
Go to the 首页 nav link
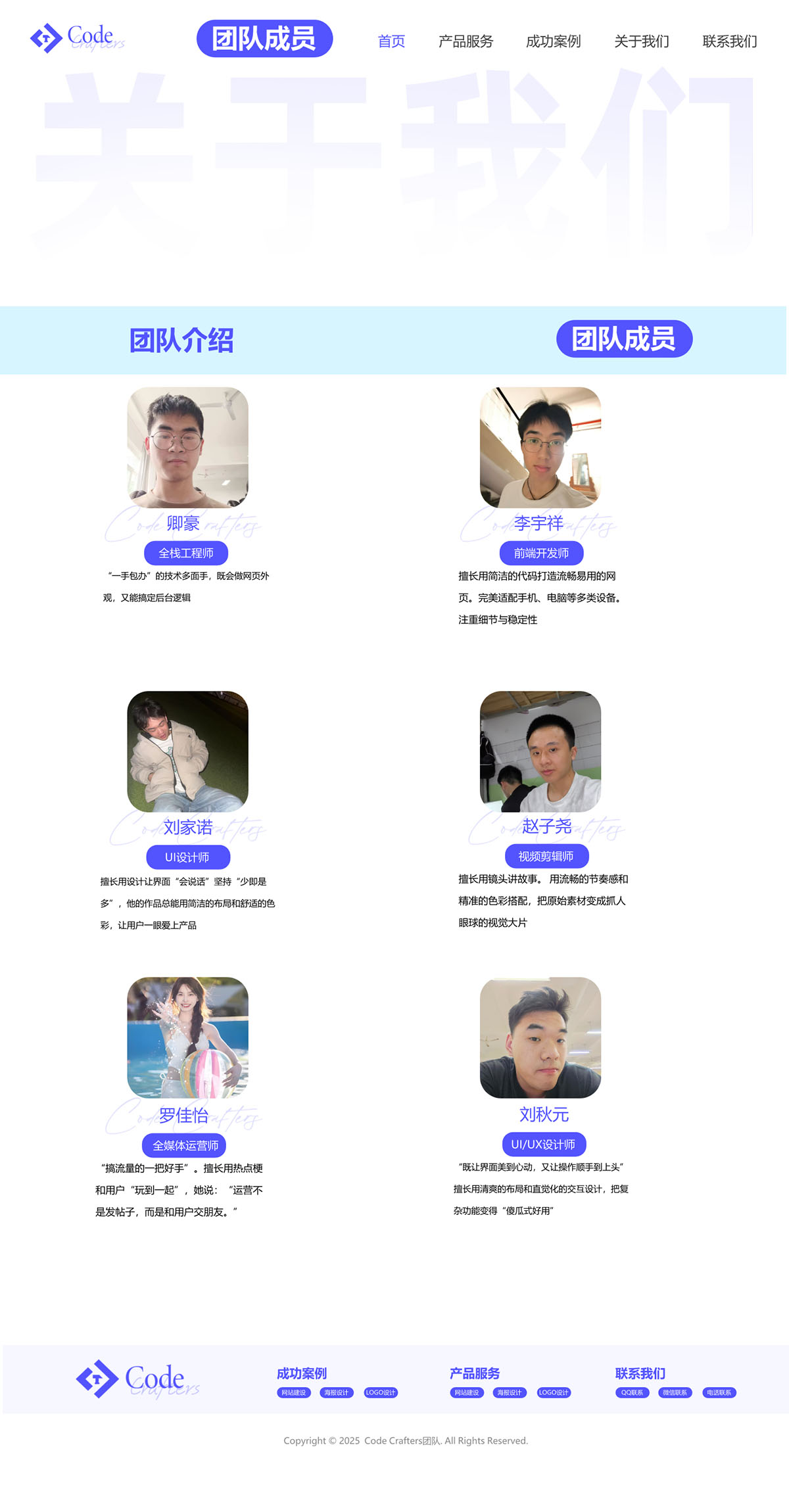[391, 41]
